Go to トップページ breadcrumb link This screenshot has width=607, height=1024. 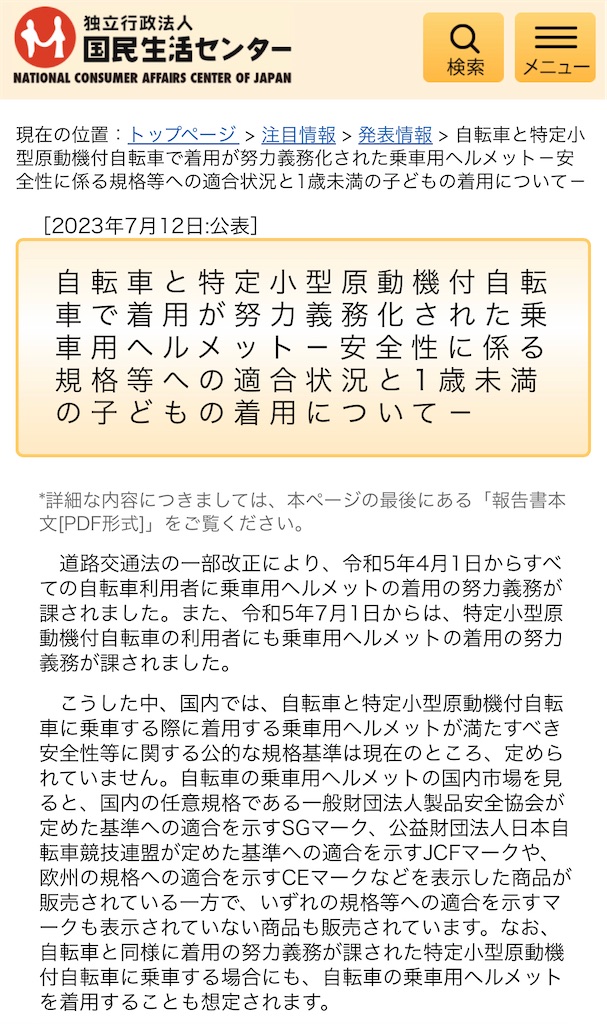click(184, 135)
